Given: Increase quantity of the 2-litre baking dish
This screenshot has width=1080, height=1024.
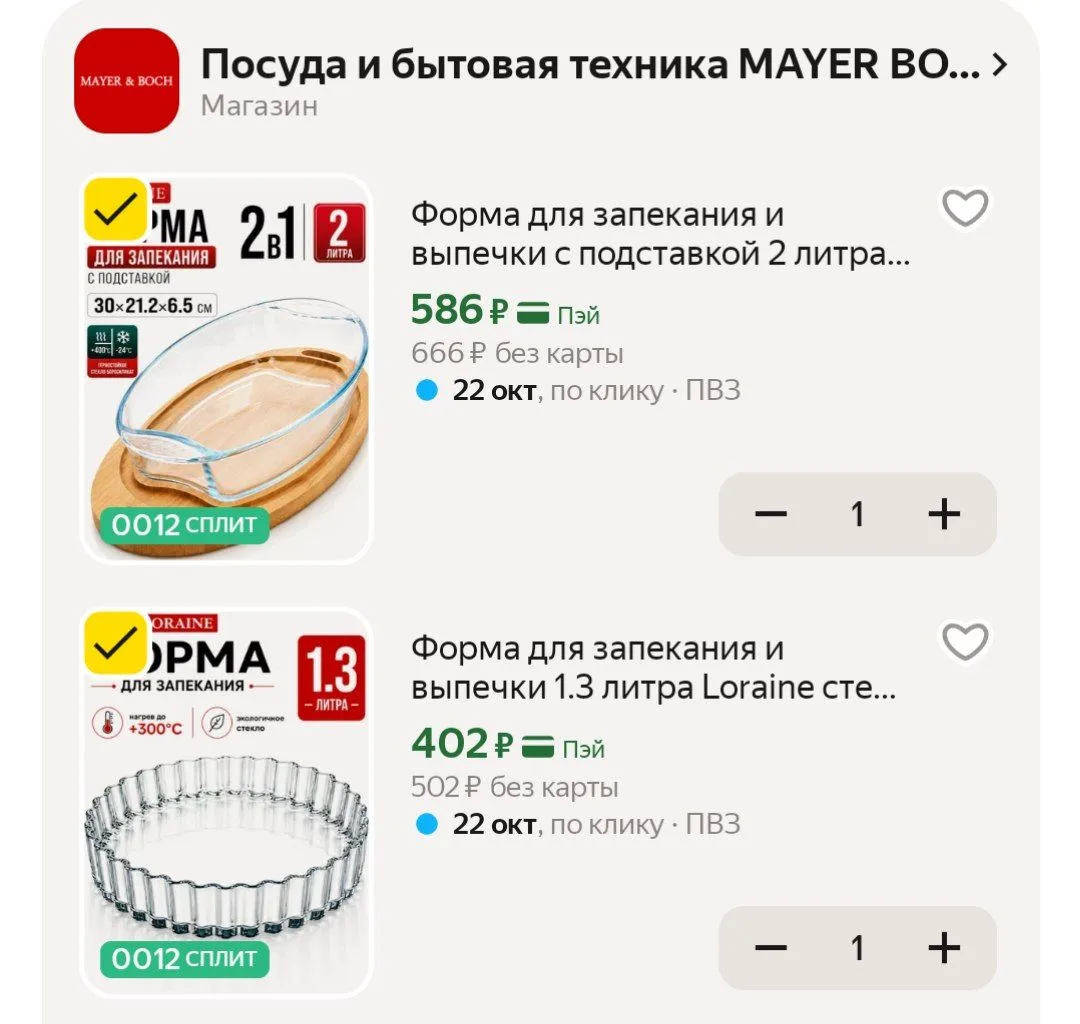Looking at the screenshot, I should 944,514.
